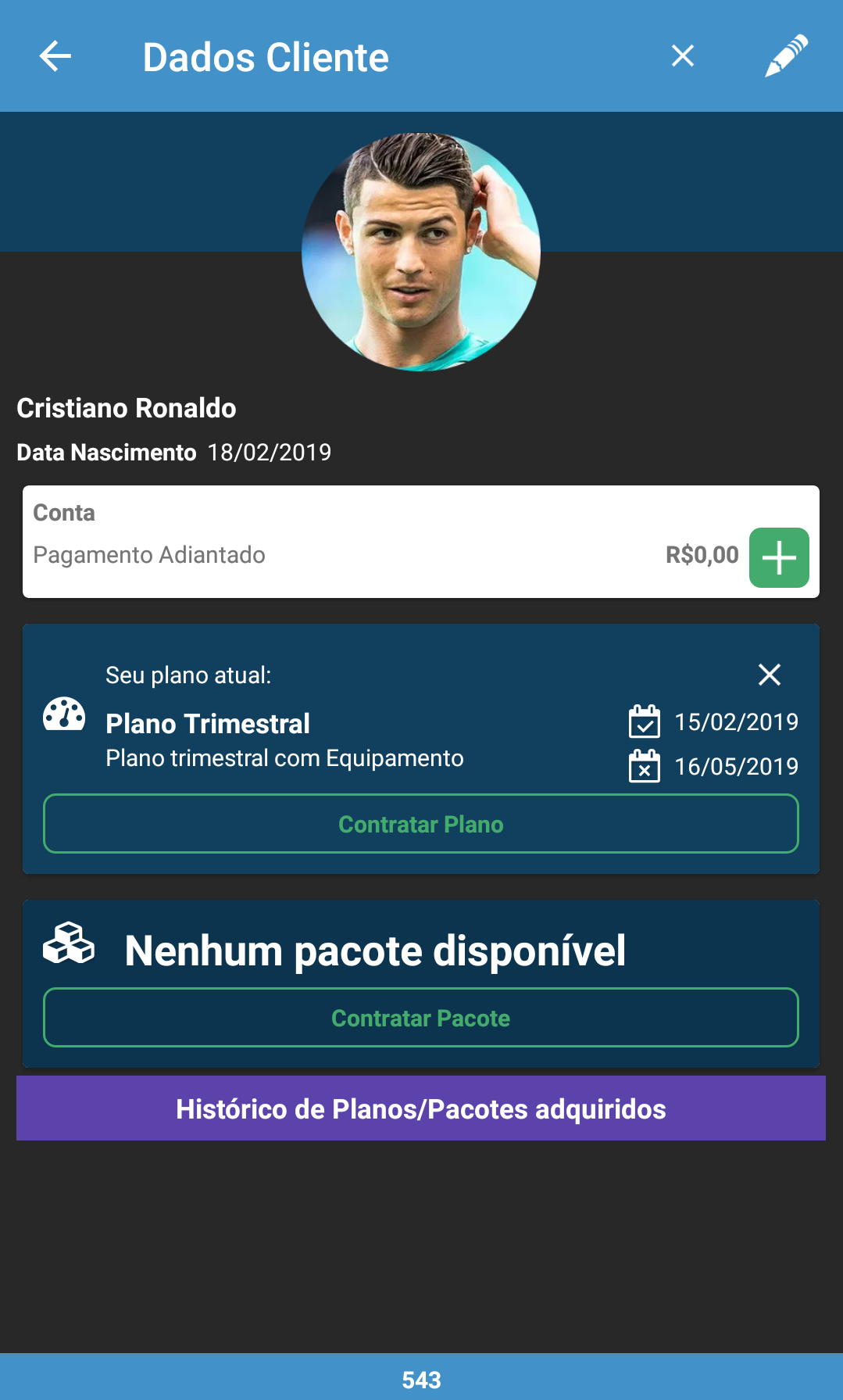Cancel the current Plano Trimestral with X

pos(769,675)
